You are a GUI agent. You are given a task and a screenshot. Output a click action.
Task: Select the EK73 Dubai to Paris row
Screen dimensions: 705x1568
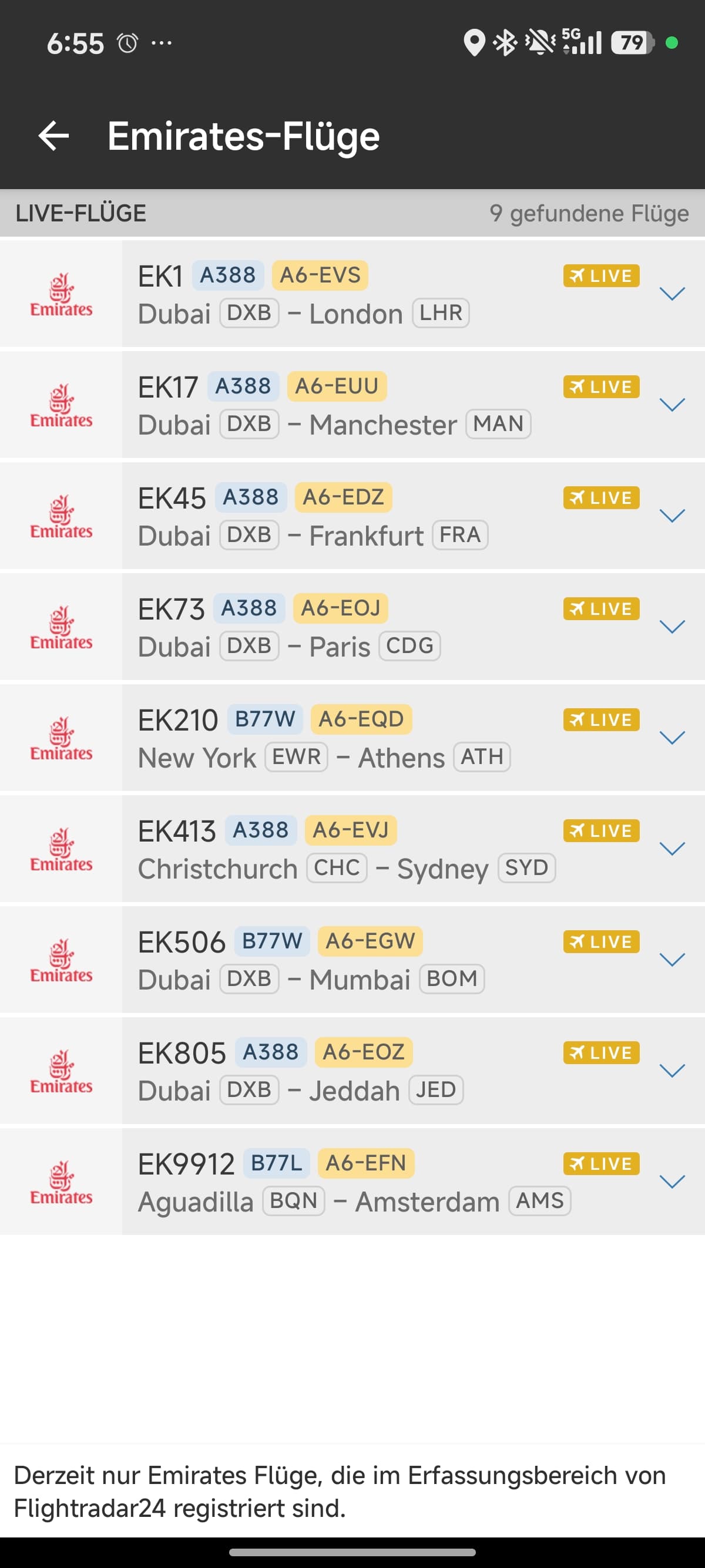pos(341,627)
